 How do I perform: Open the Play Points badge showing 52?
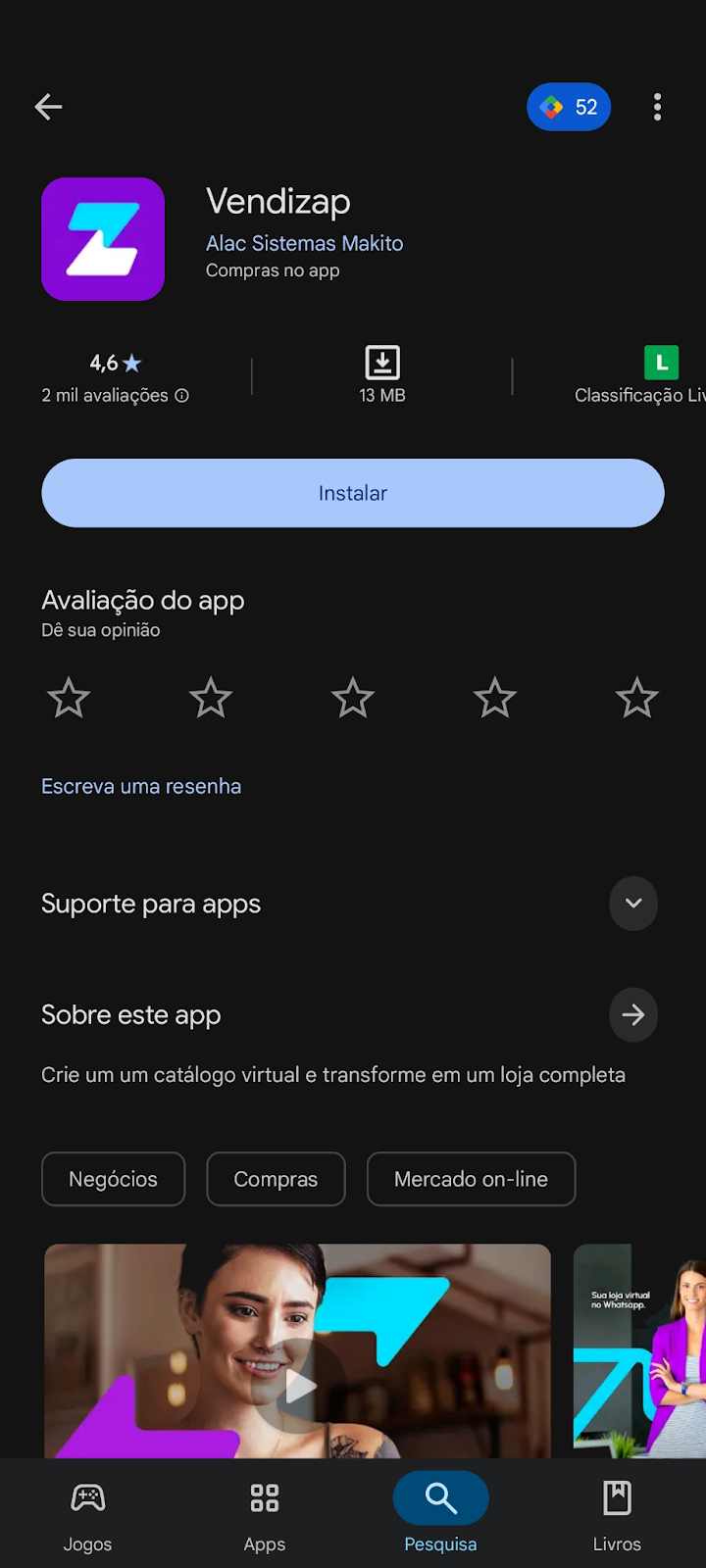point(569,107)
